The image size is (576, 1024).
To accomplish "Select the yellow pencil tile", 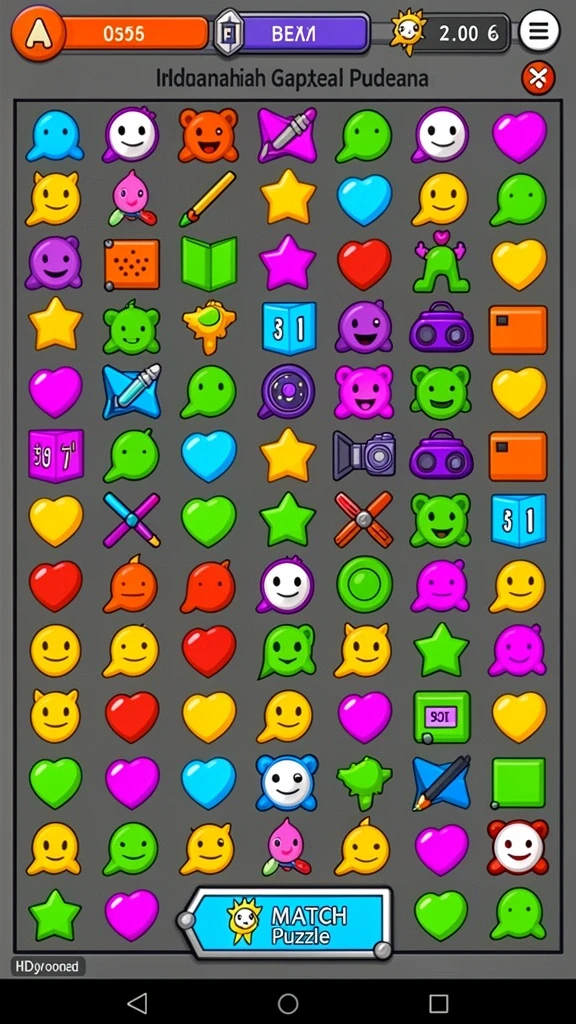I will [x=208, y=199].
